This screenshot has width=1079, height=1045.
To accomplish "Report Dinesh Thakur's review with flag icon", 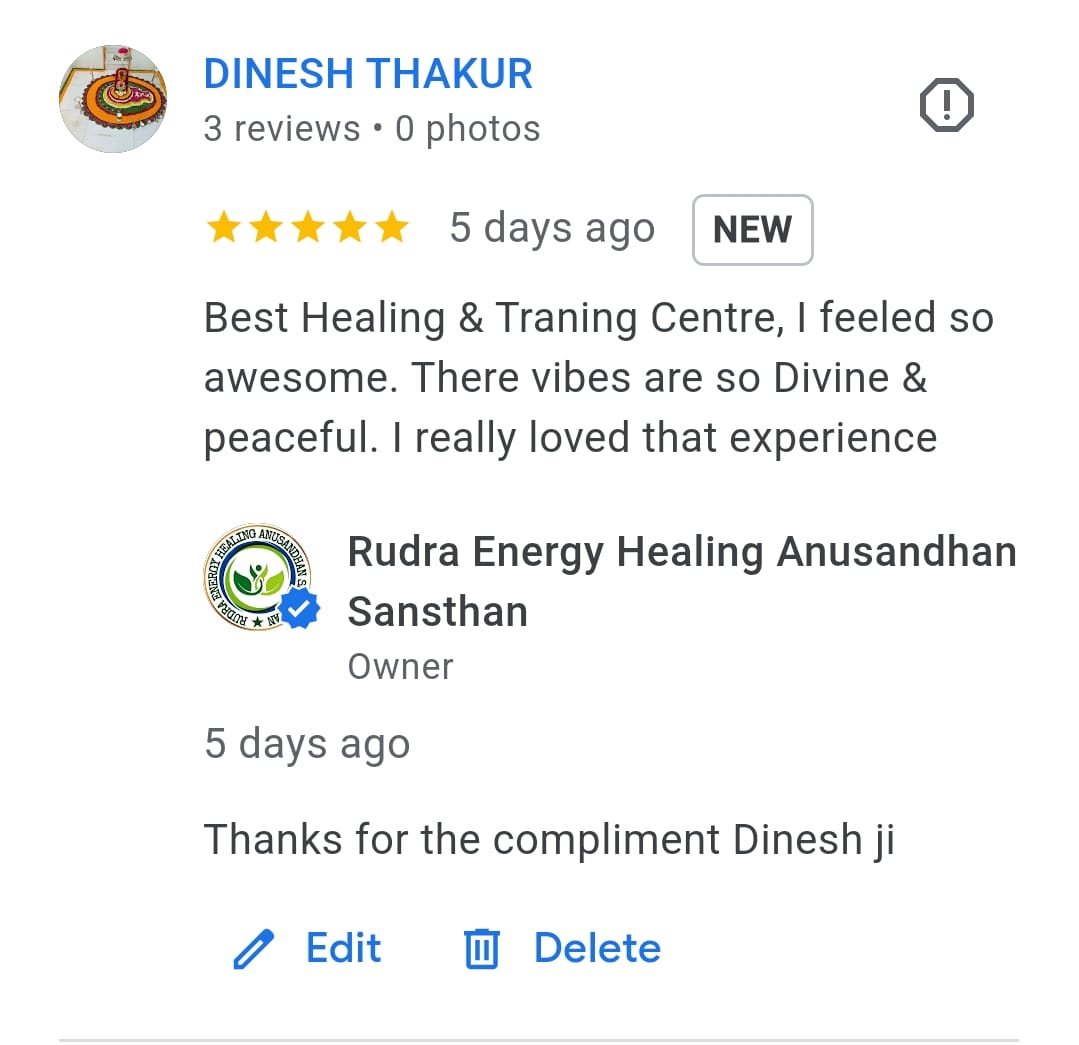I will click(945, 104).
